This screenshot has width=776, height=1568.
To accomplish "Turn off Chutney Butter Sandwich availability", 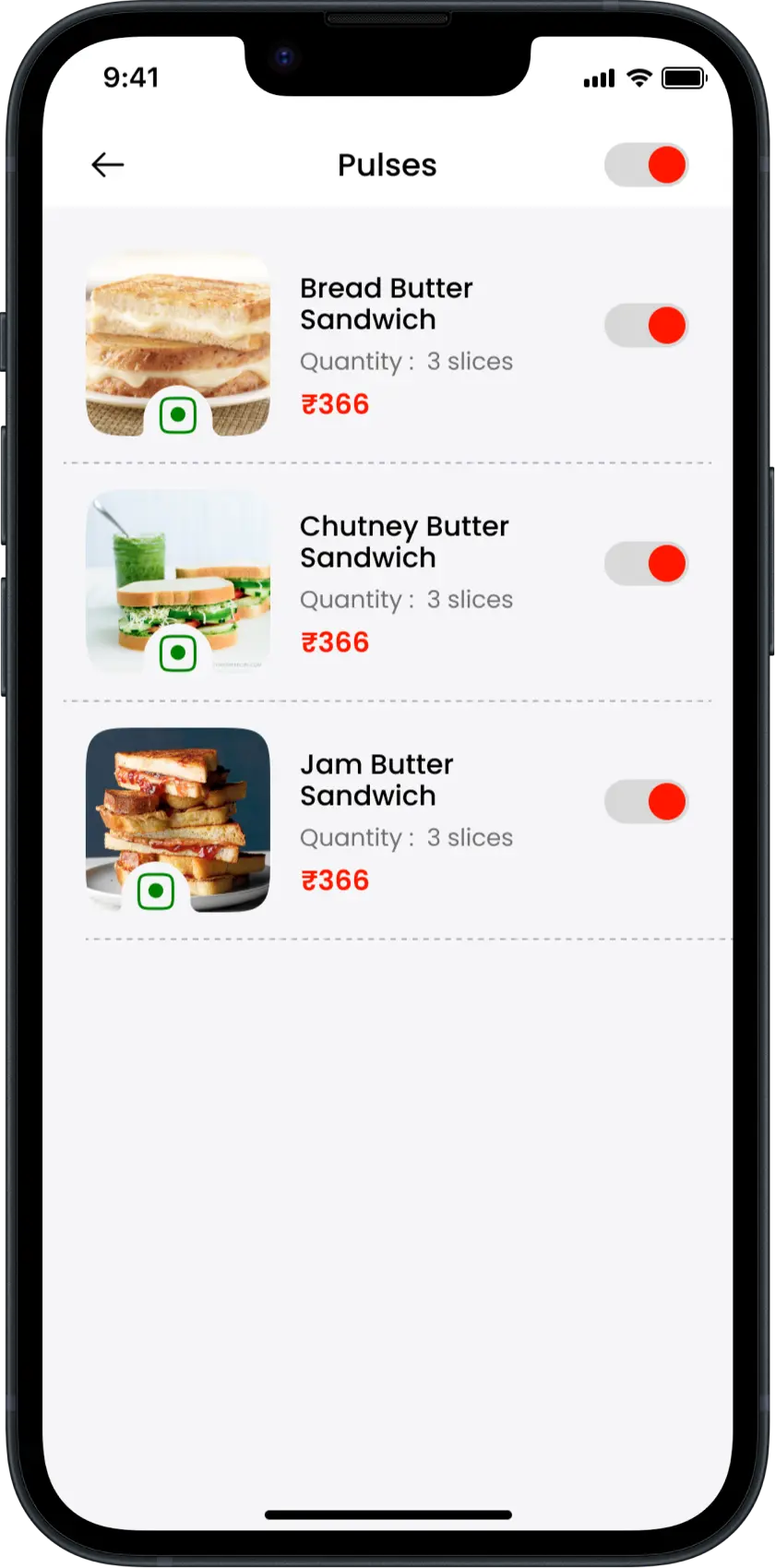I will (646, 563).
